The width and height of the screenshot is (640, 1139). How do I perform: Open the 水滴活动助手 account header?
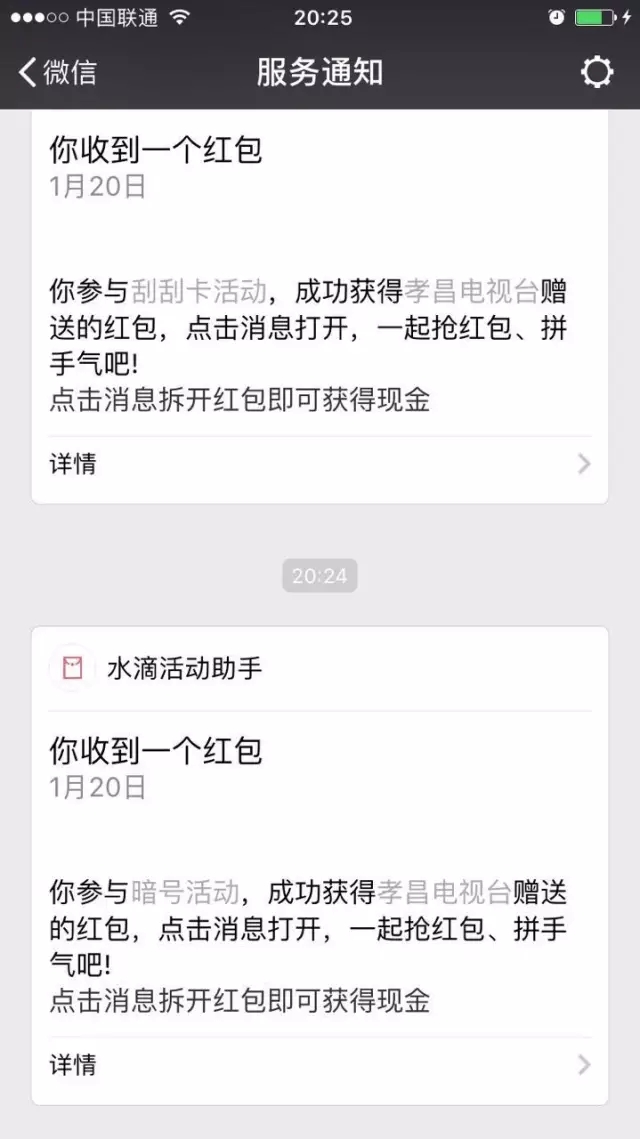320,668
